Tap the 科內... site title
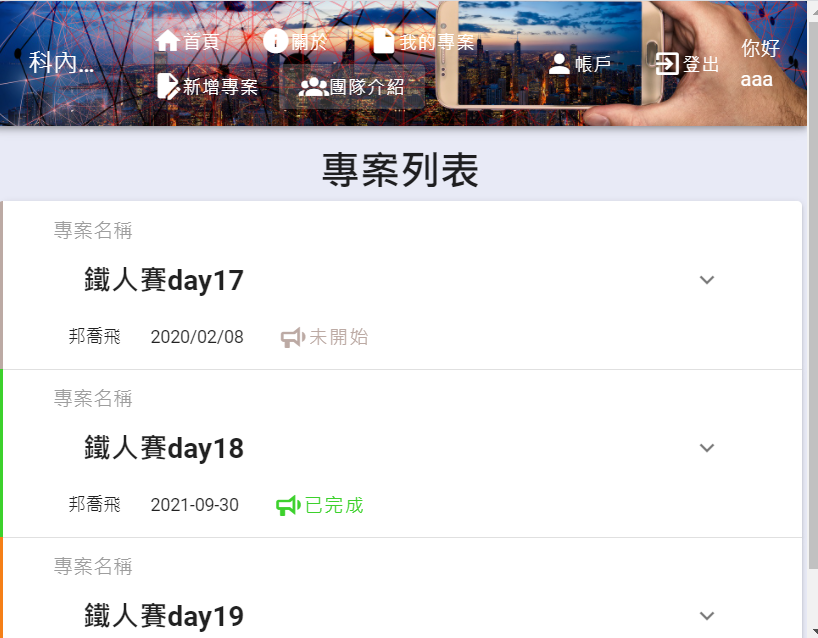Screen dimensions: 818x638 point(61,64)
